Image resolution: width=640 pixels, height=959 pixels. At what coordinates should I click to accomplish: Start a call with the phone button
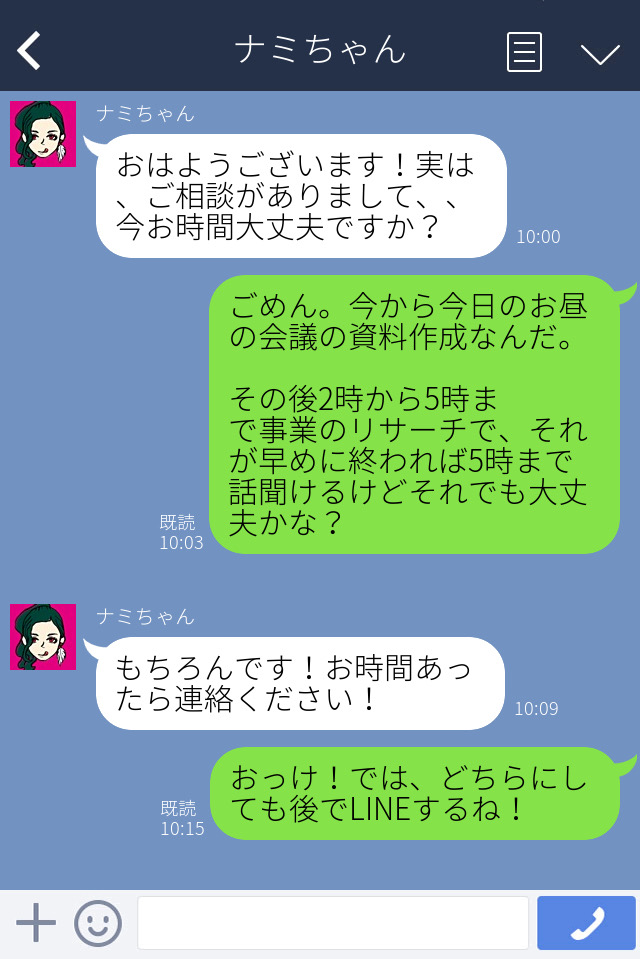pos(587,923)
